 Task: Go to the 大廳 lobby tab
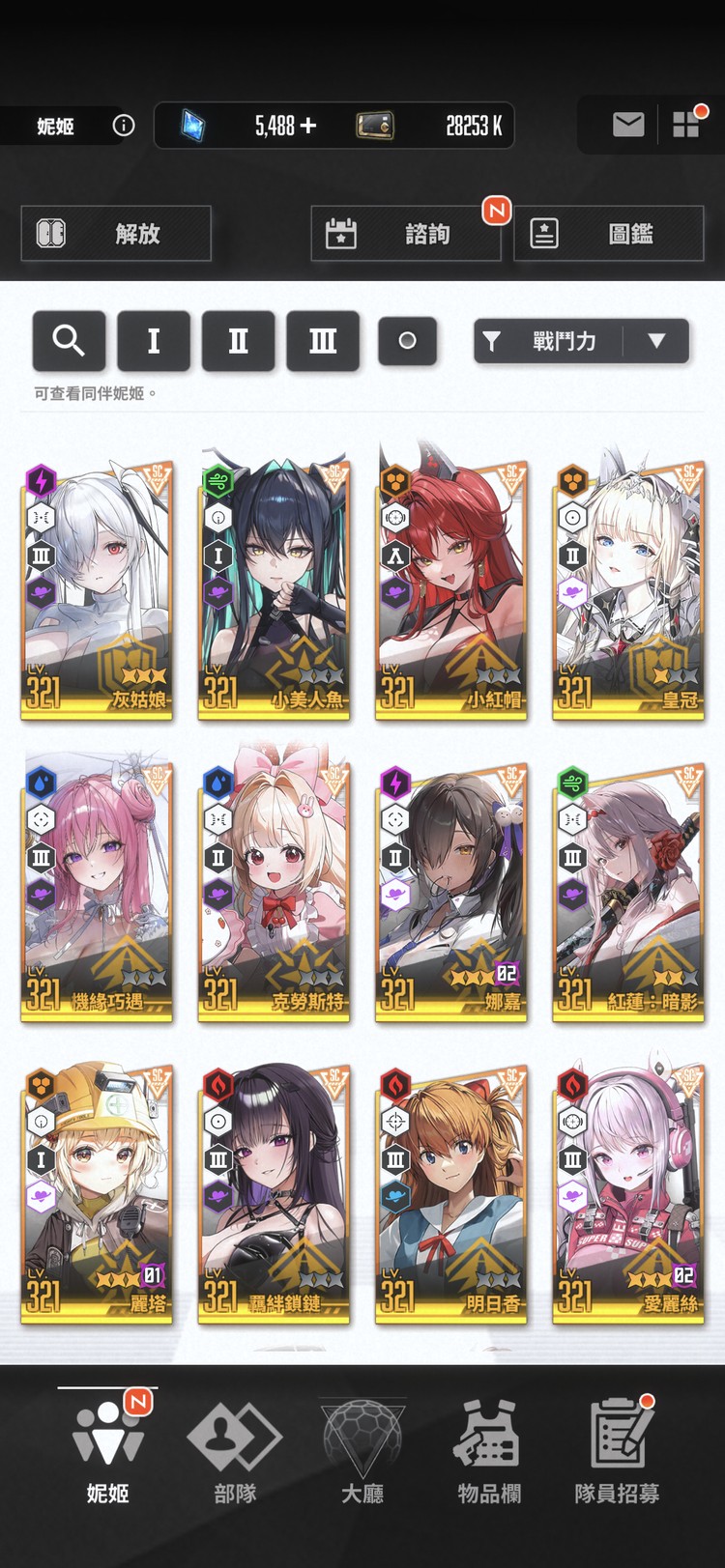[x=362, y=1449]
